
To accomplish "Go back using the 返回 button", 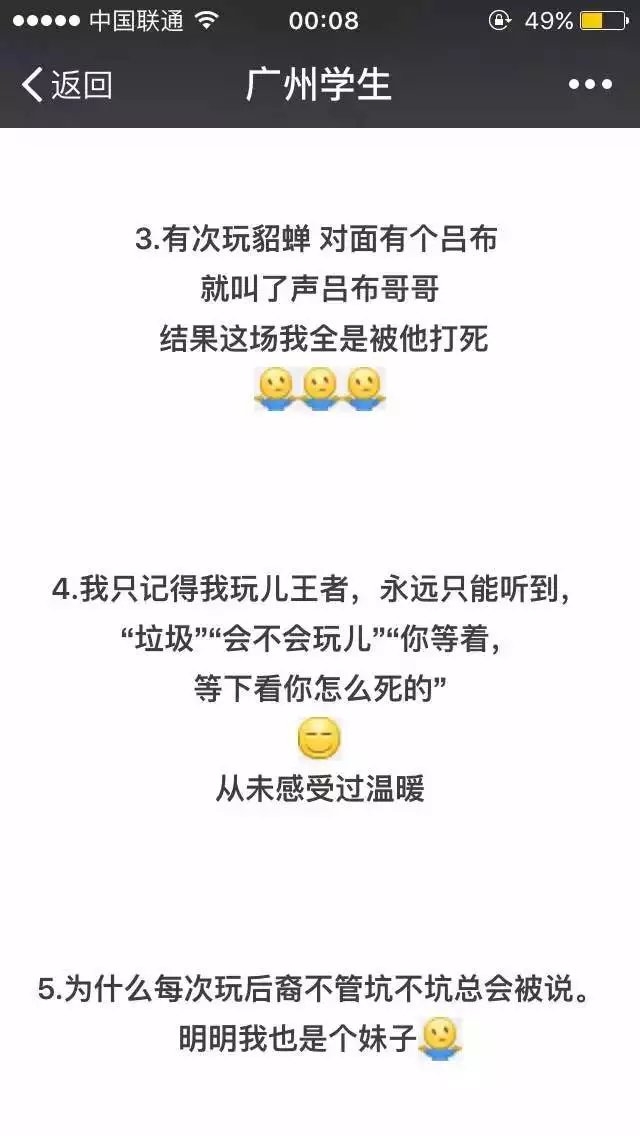I will click(x=66, y=86).
